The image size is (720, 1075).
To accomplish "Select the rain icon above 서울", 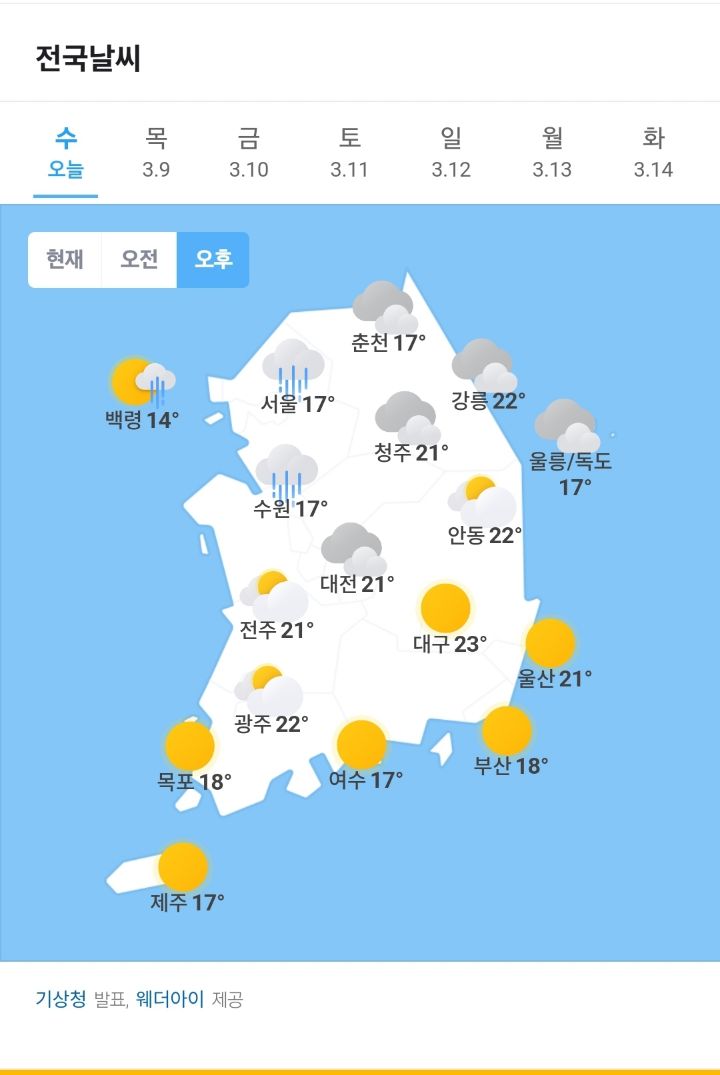I will [x=291, y=371].
